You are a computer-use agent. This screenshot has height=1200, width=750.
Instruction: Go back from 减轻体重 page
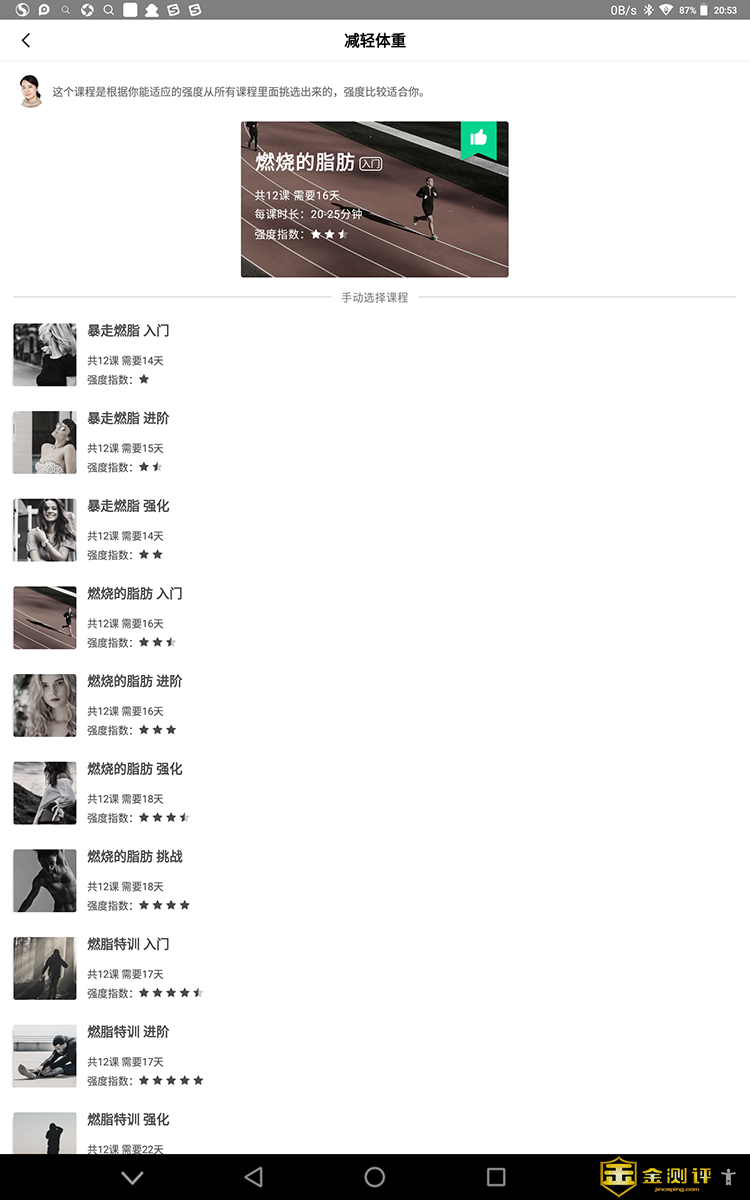(x=26, y=40)
